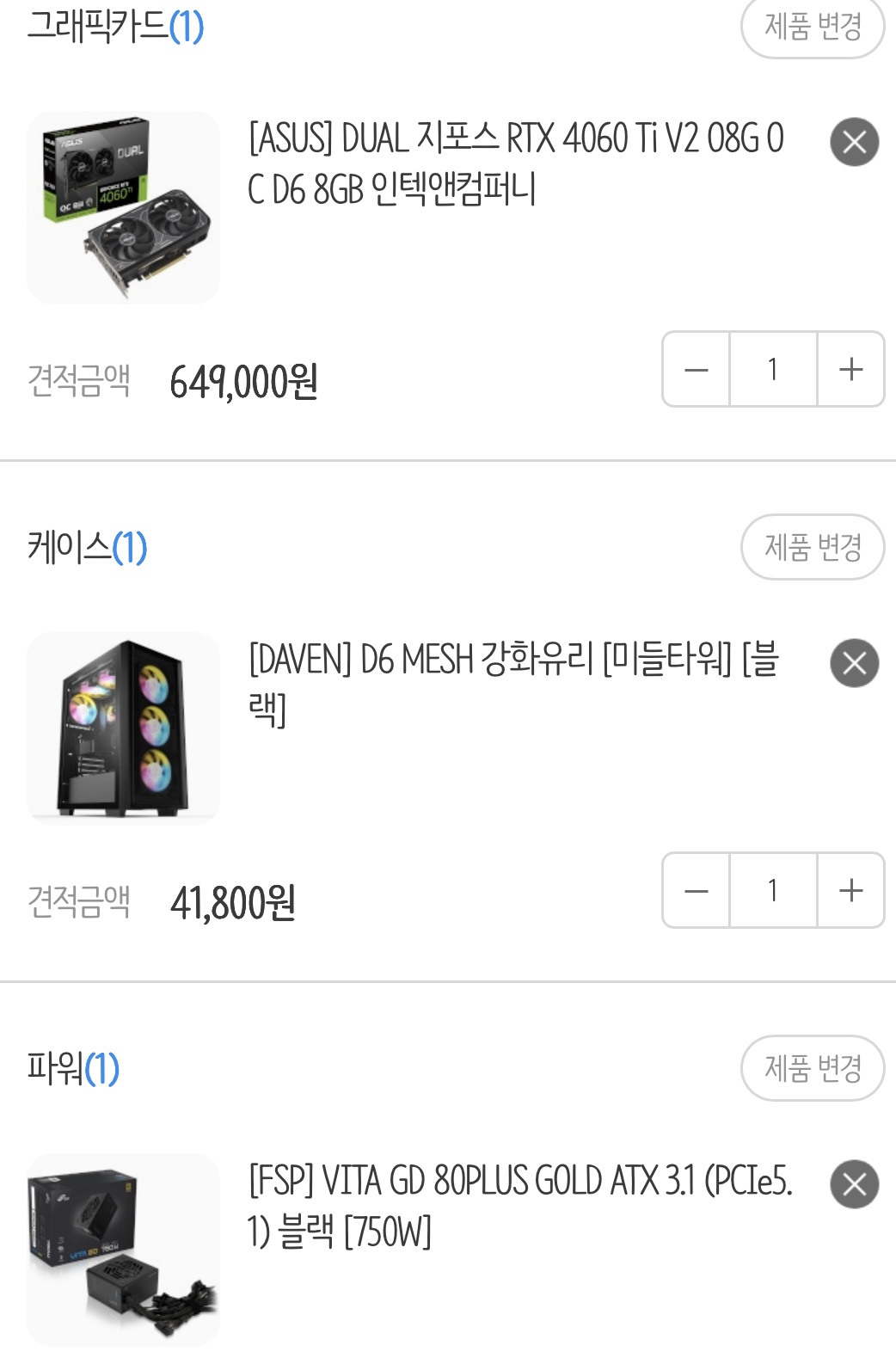Remove the ASUS RTX 4060 Ti graphics card

[x=852, y=144]
